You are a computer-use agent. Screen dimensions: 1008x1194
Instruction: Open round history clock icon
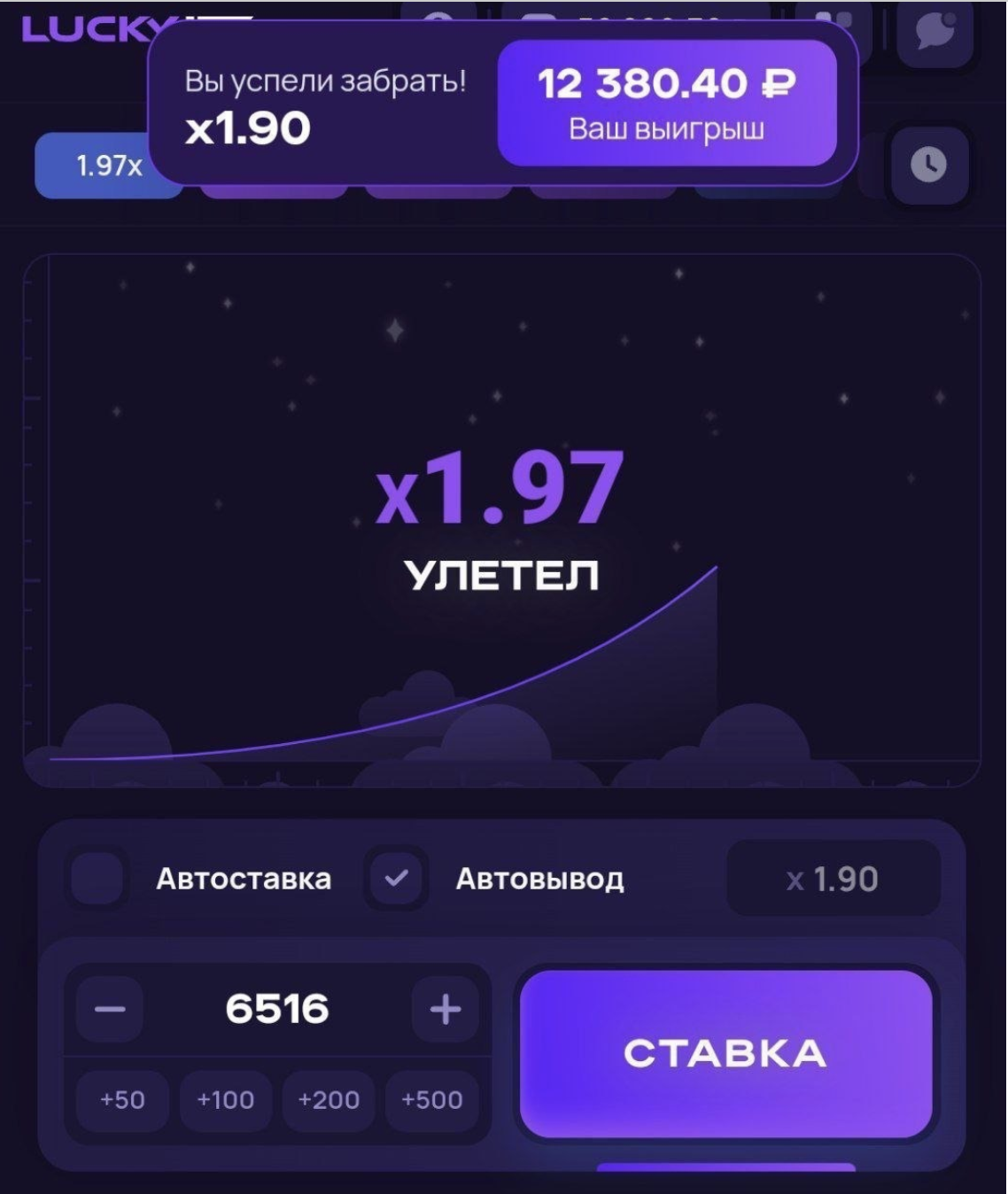pos(928,165)
